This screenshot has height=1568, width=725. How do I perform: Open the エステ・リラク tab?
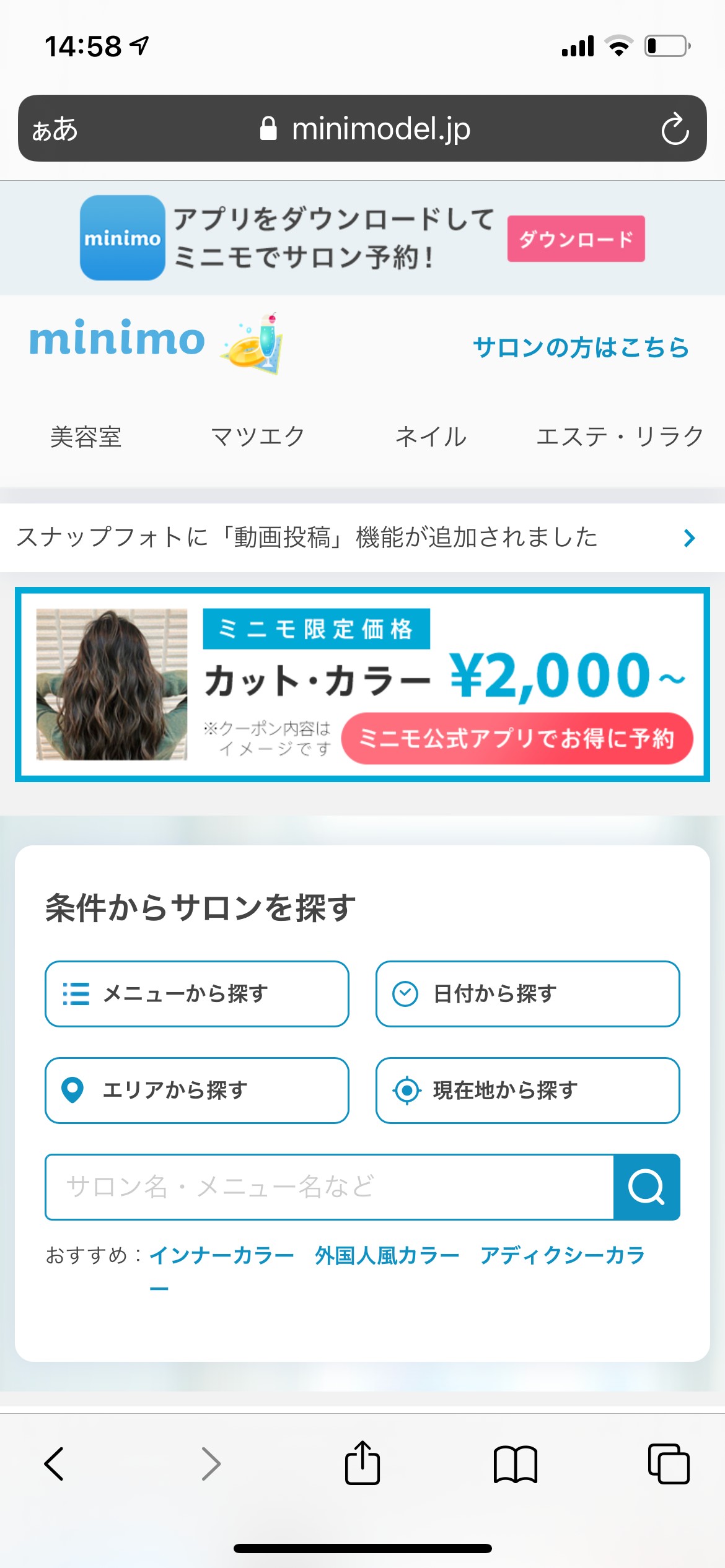click(620, 437)
